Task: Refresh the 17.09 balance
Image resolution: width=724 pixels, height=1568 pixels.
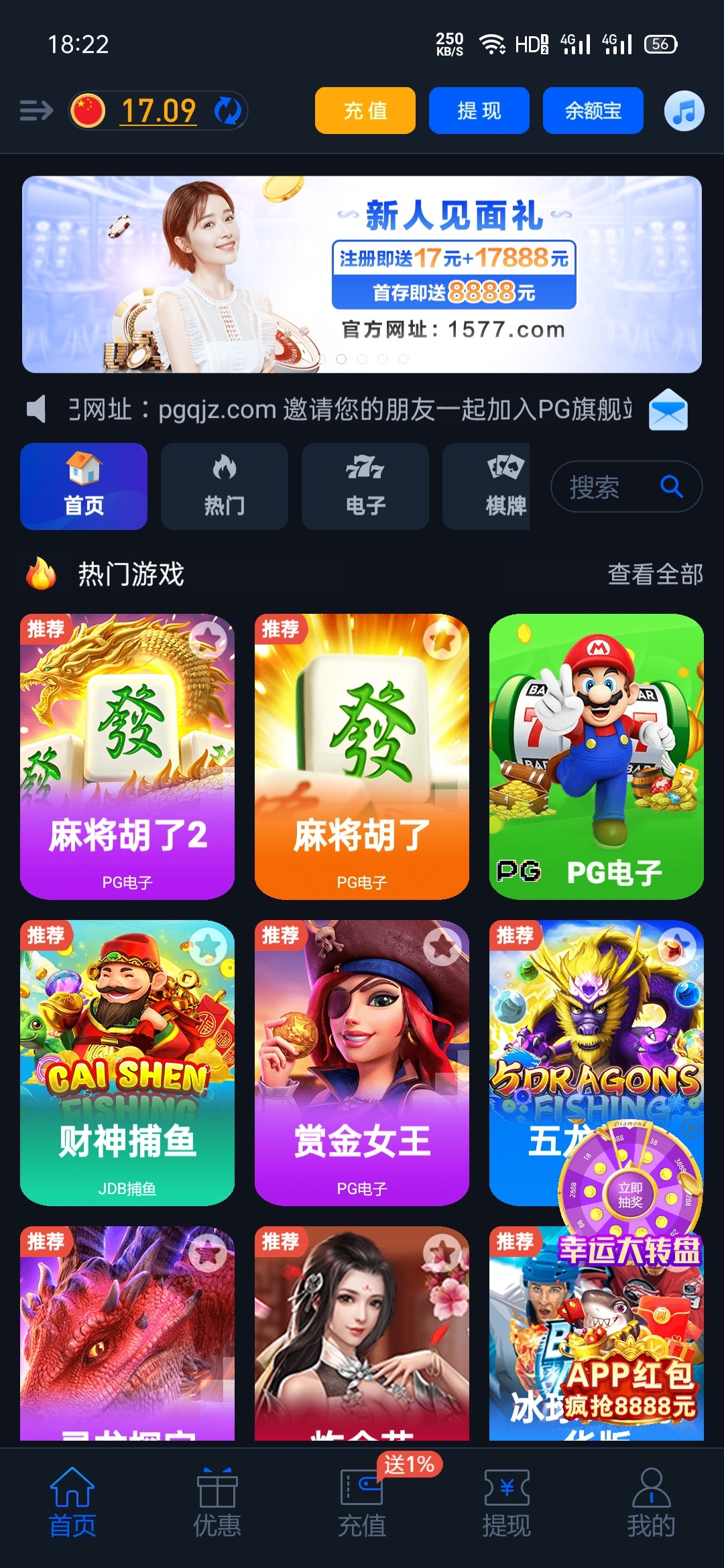Action: pos(228,111)
